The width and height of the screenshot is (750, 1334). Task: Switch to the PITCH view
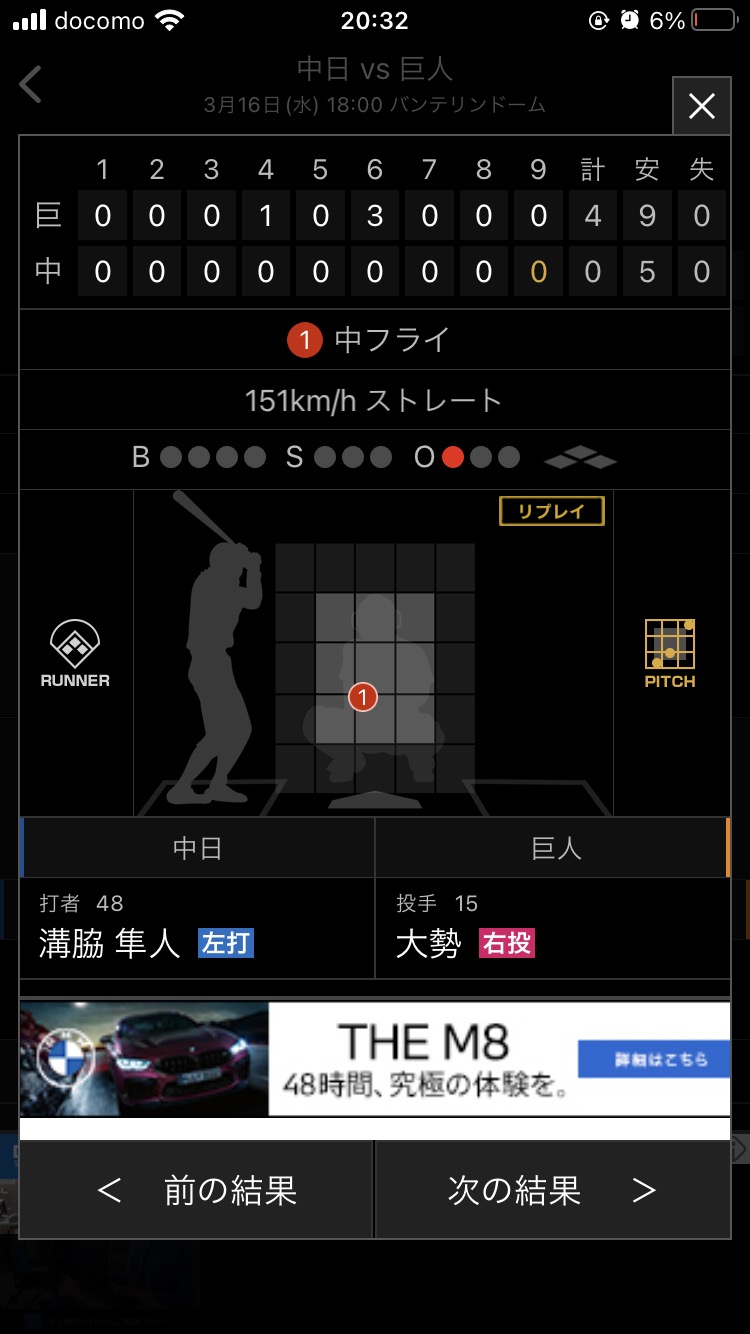point(669,654)
